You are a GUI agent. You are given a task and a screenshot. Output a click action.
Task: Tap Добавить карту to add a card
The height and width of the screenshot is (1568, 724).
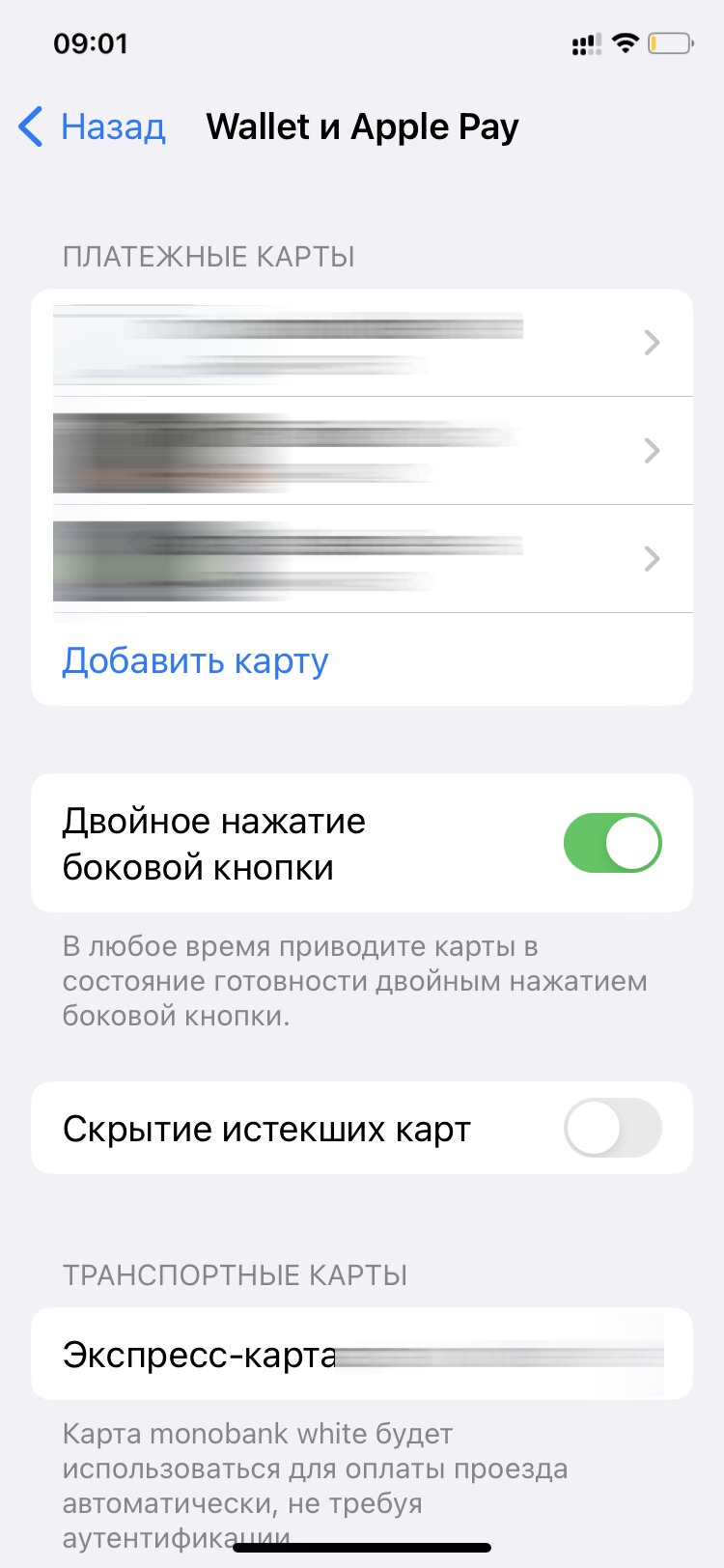196,660
